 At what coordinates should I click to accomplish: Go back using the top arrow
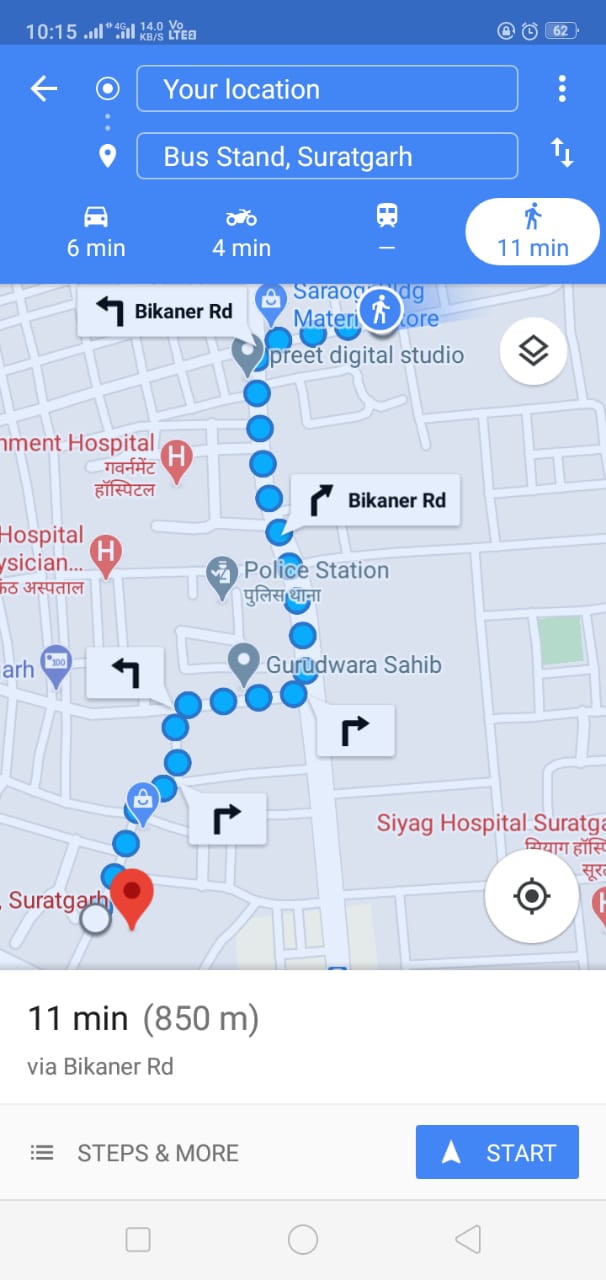[x=44, y=89]
